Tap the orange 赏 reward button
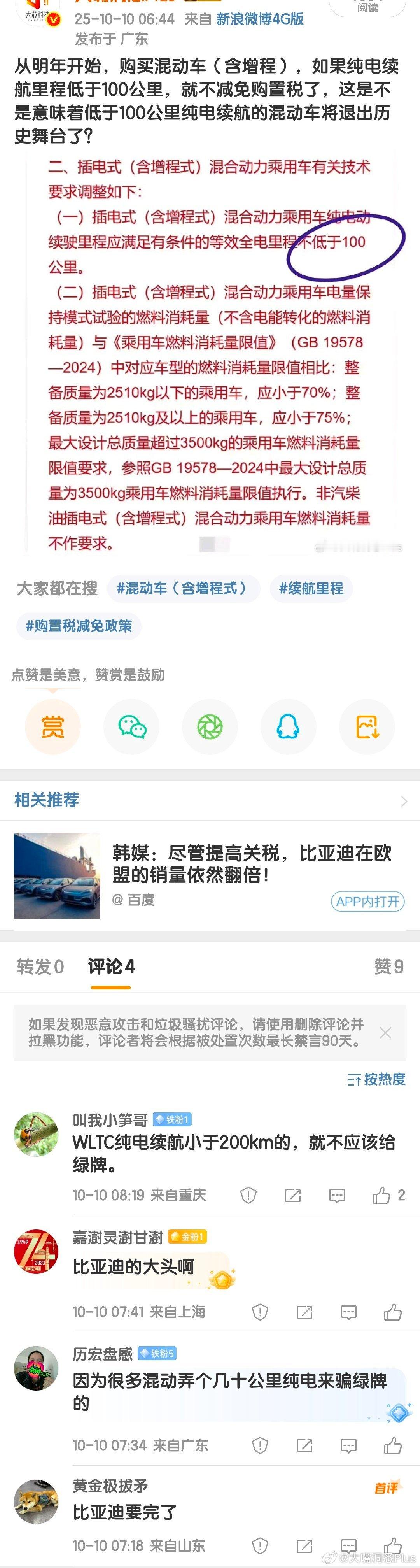Image resolution: width=420 pixels, height=1568 pixels. pyautogui.click(x=52, y=728)
